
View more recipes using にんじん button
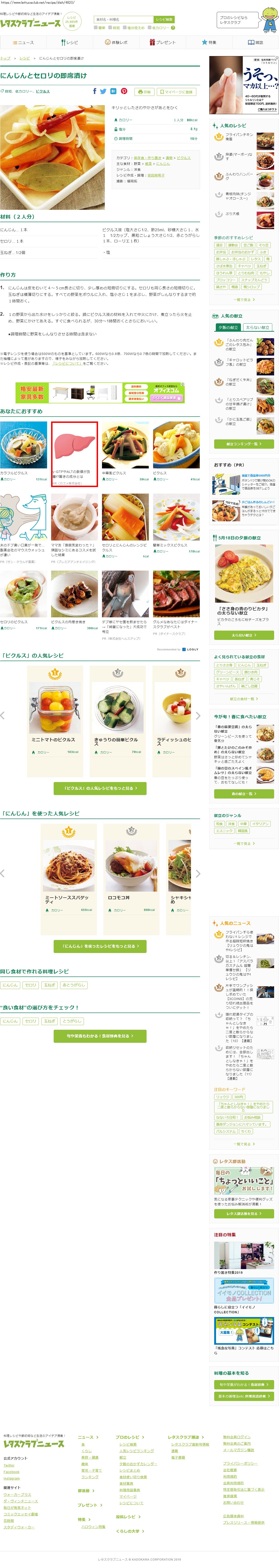[100, 946]
